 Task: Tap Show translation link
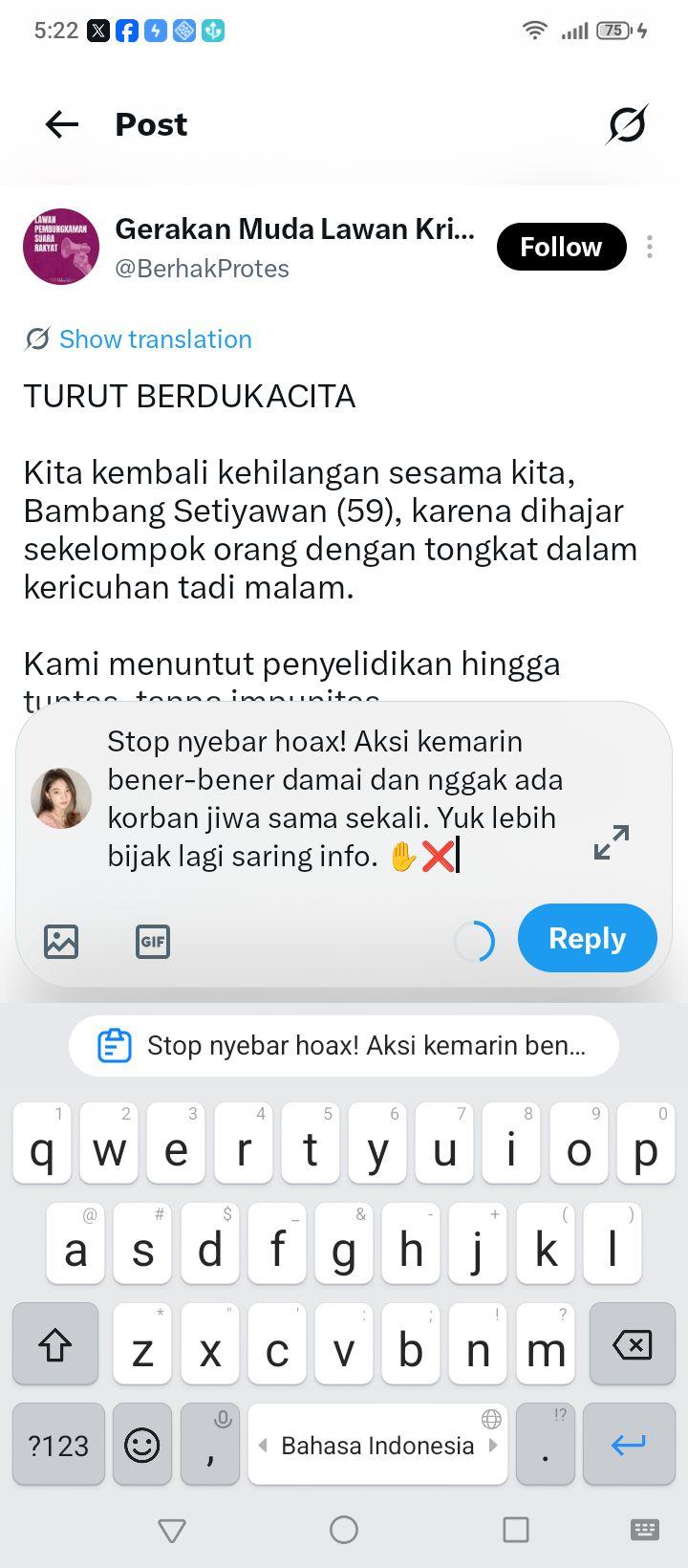155,339
